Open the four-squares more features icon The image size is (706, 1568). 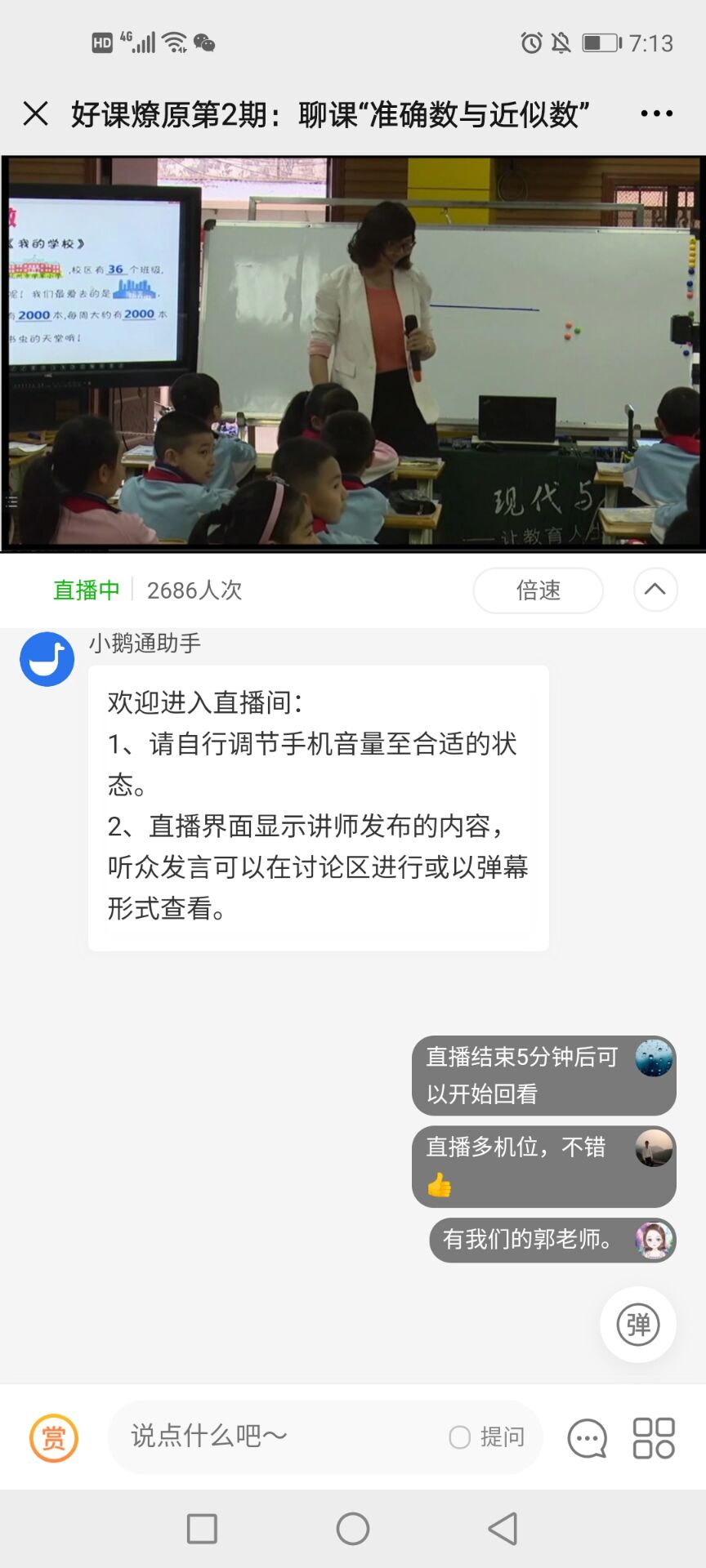tap(654, 1437)
